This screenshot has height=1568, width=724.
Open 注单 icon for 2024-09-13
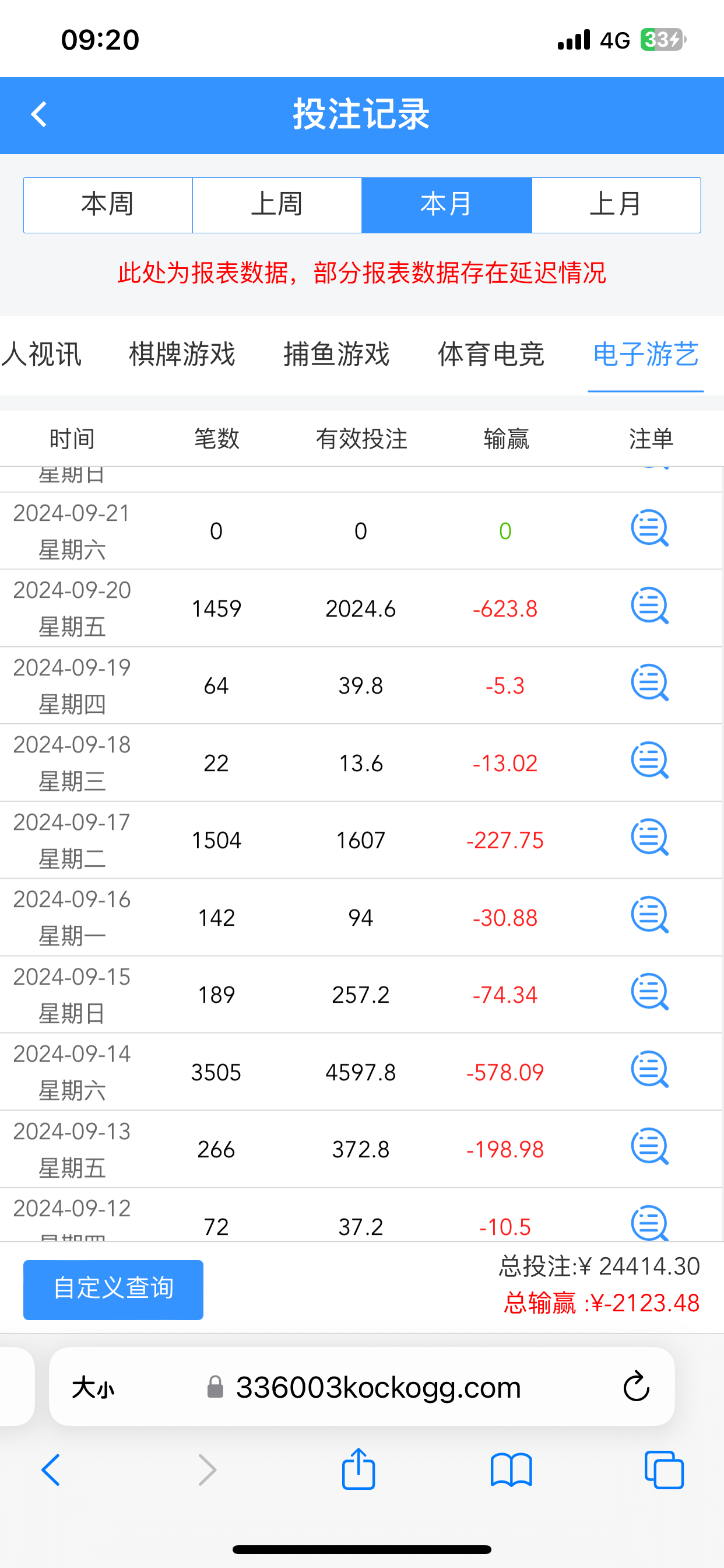click(x=649, y=1147)
